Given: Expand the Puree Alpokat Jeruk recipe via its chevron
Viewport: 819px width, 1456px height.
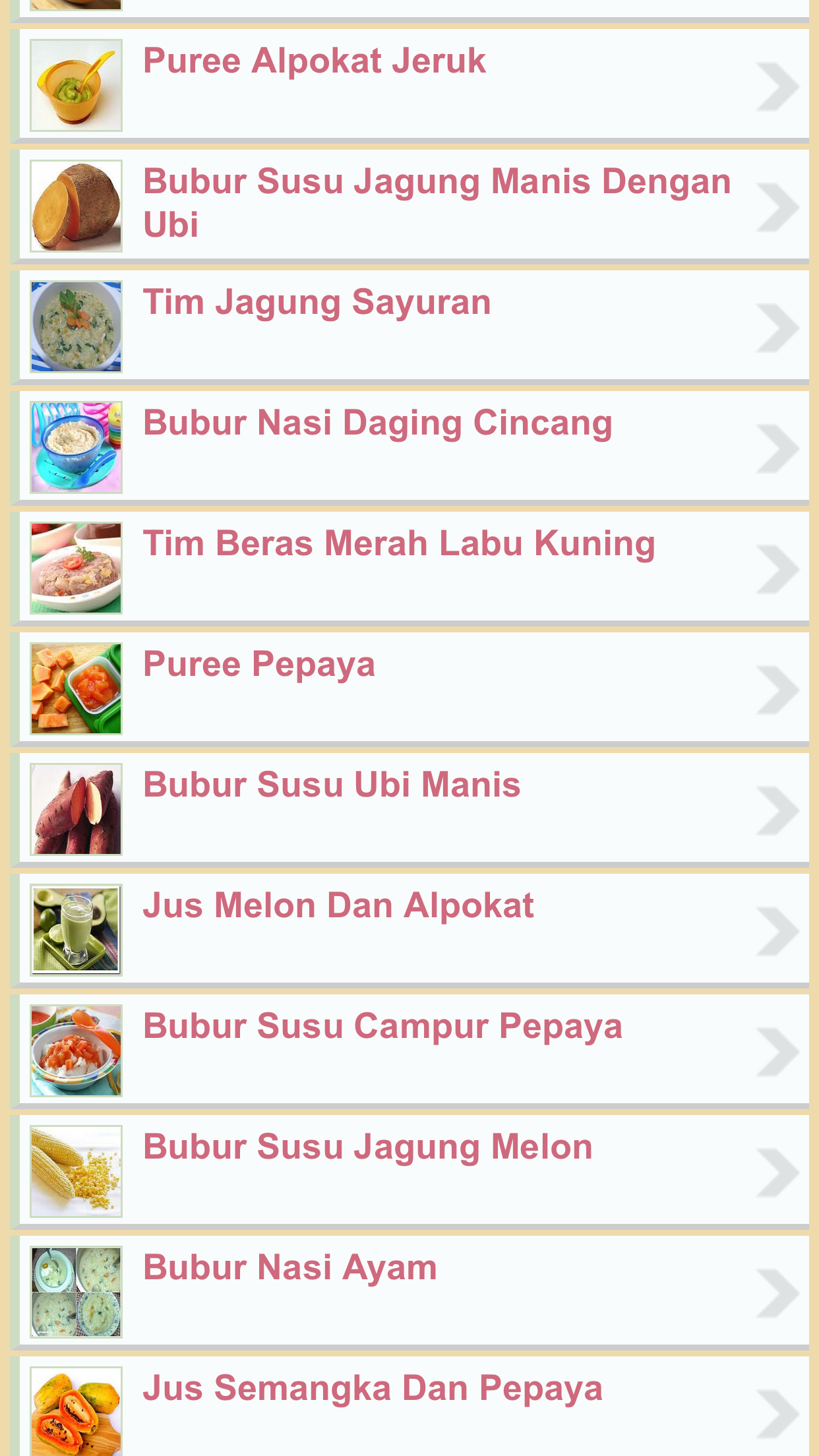Looking at the screenshot, I should (x=777, y=84).
